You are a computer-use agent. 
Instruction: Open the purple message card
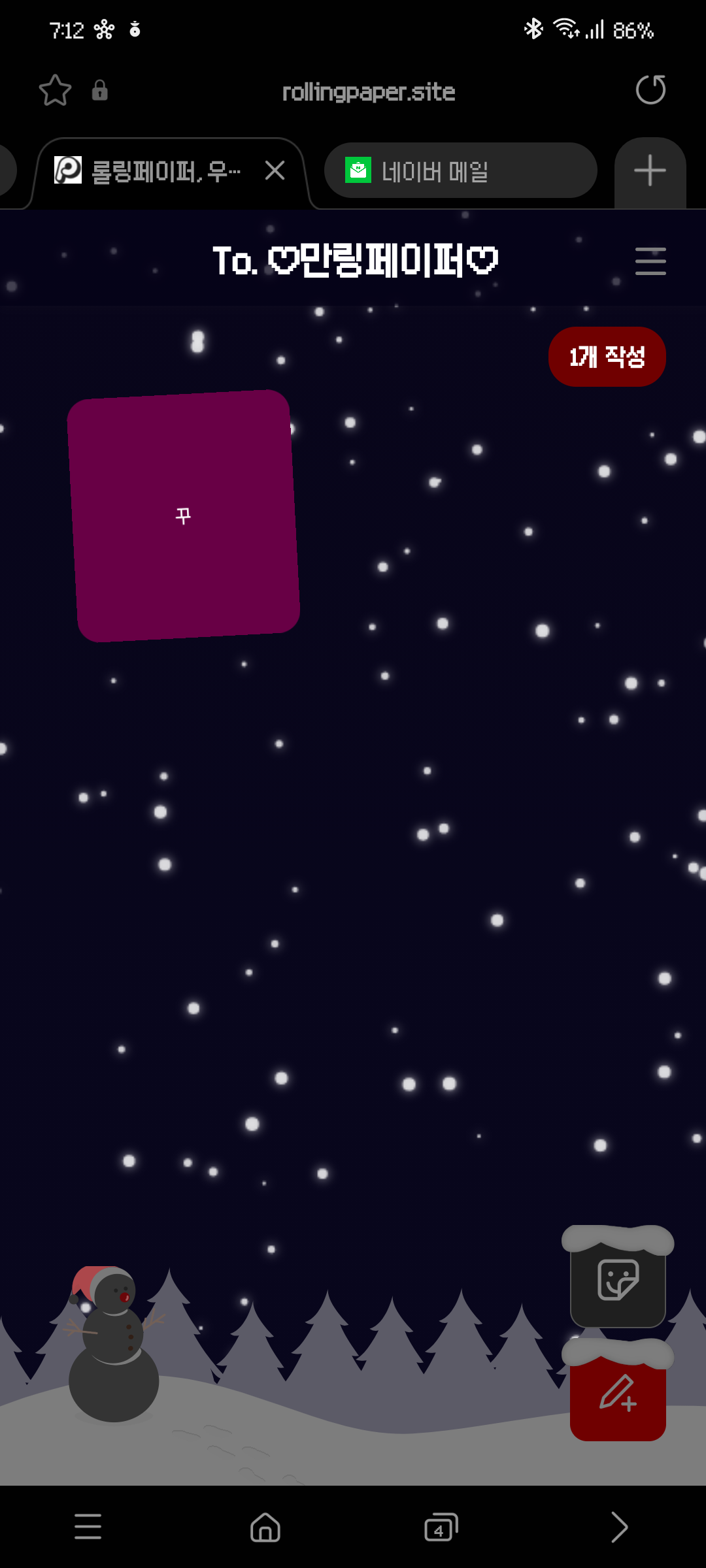pos(184,516)
